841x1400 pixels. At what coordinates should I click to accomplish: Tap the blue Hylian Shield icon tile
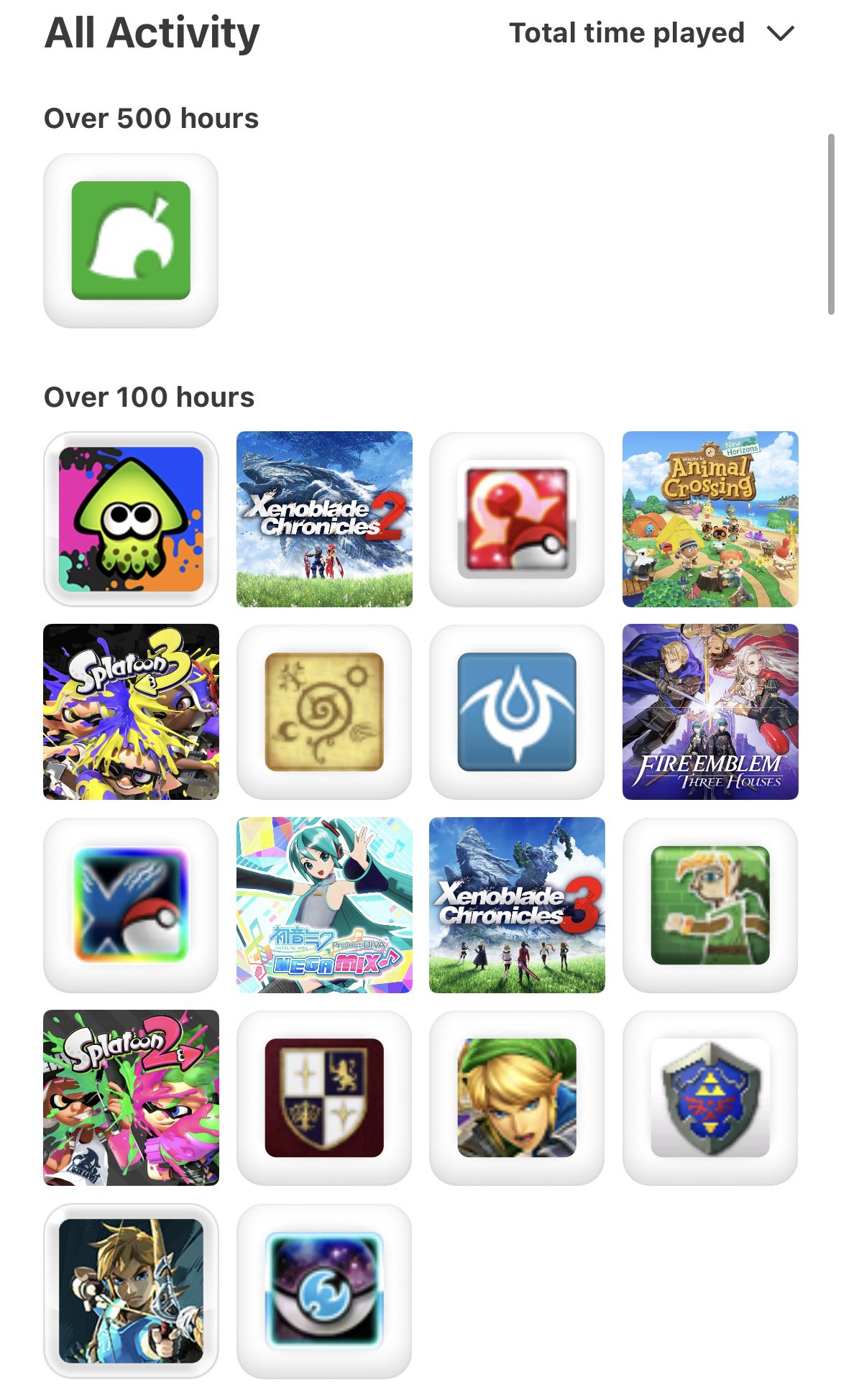coord(710,1097)
